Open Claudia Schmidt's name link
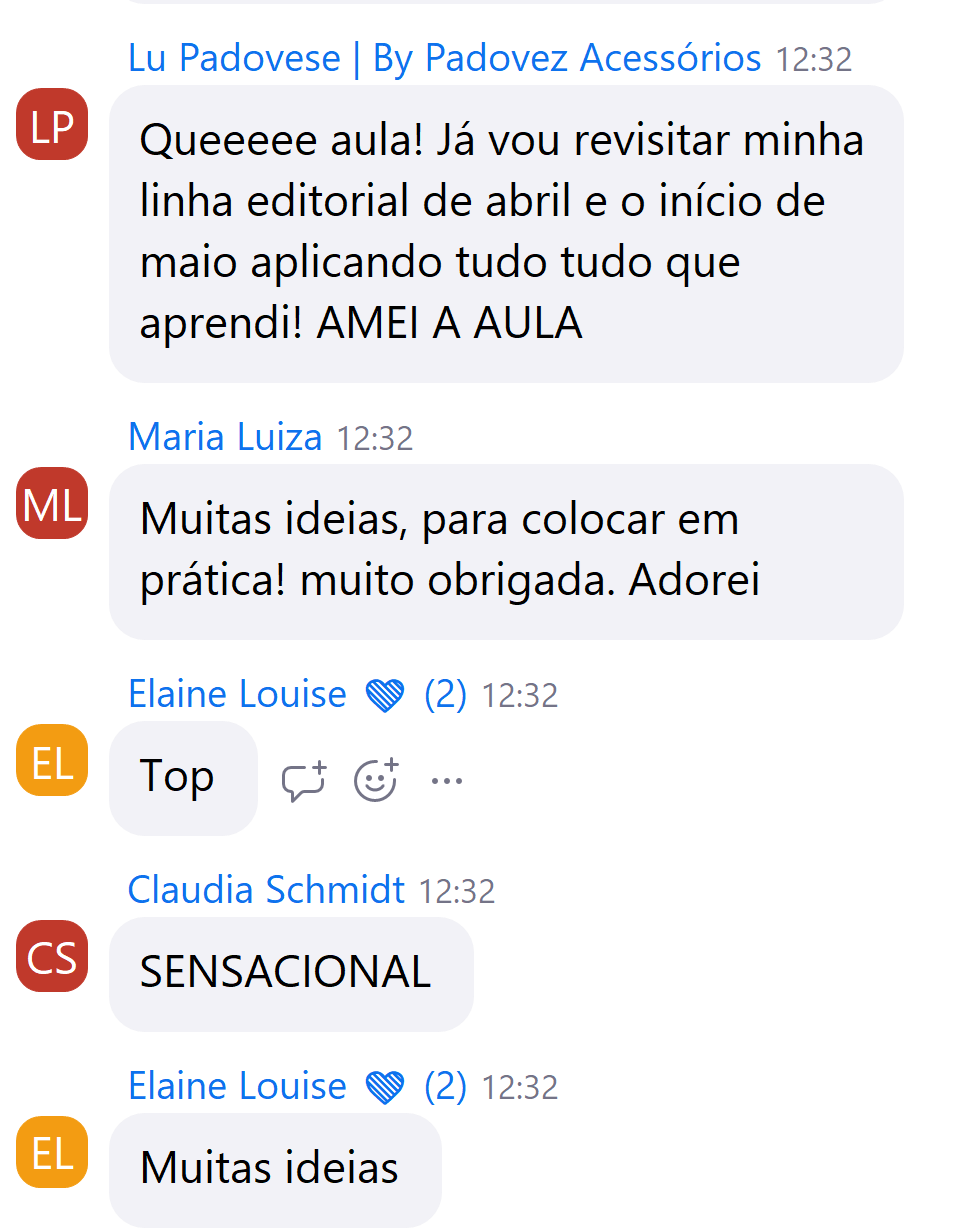 point(266,889)
